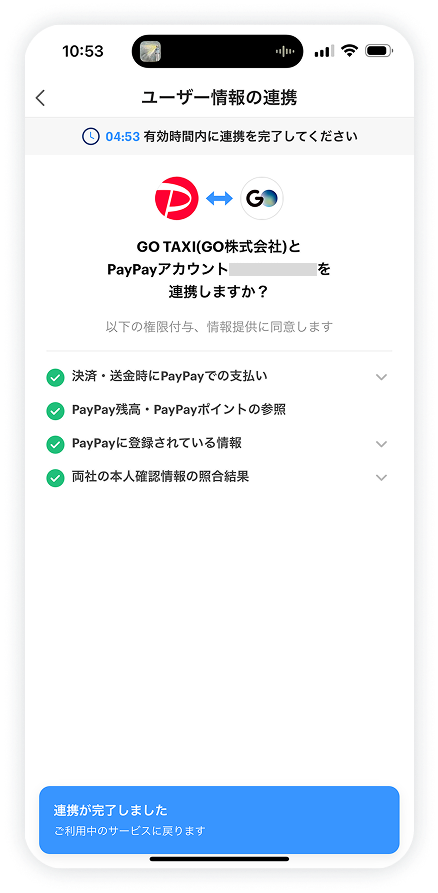Expand 両社の本人確認情報の照合結果 details
Image resolution: width=438 pixels, height=893 pixels.
[x=382, y=477]
